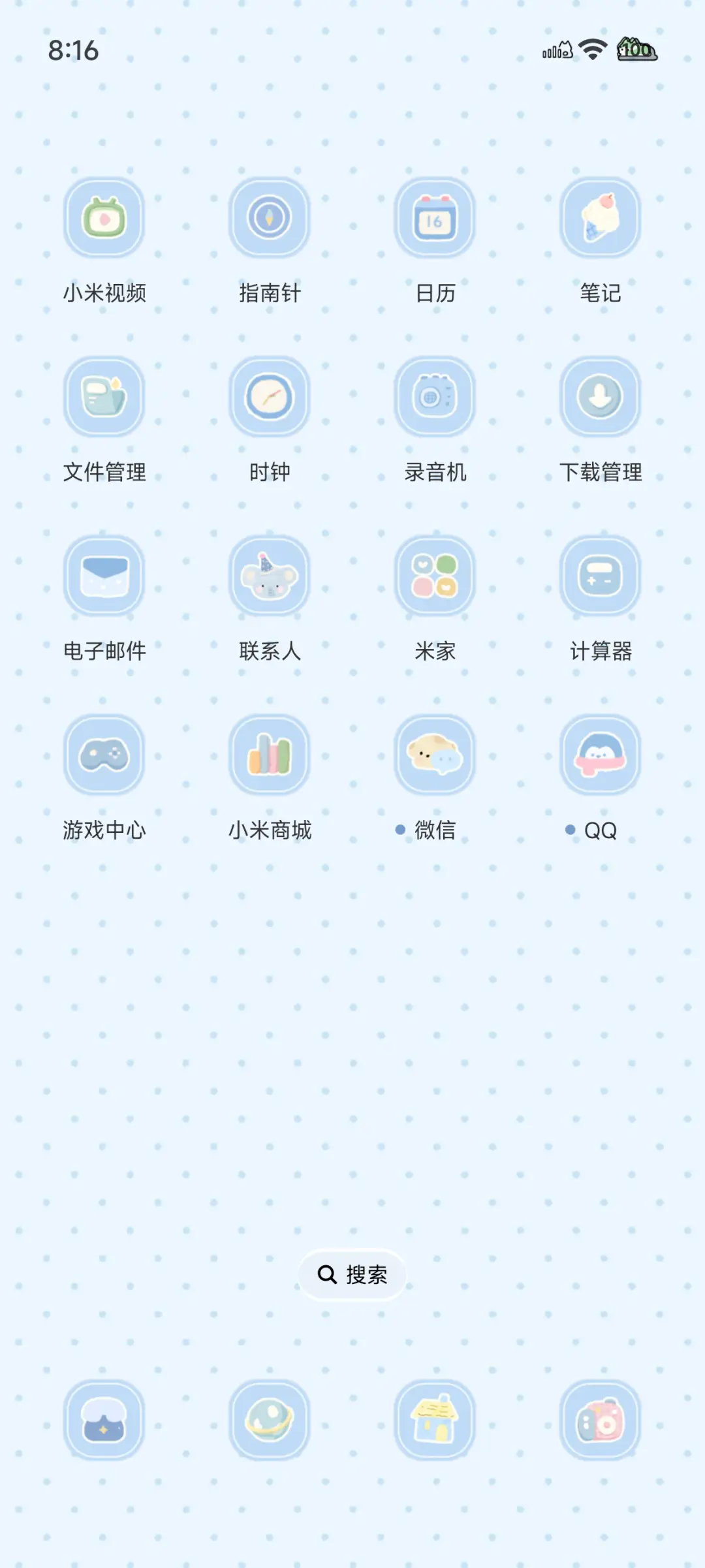Image resolution: width=705 pixels, height=1568 pixels.
Task: Tap the battery indicator in status bar
Action: 636,50
